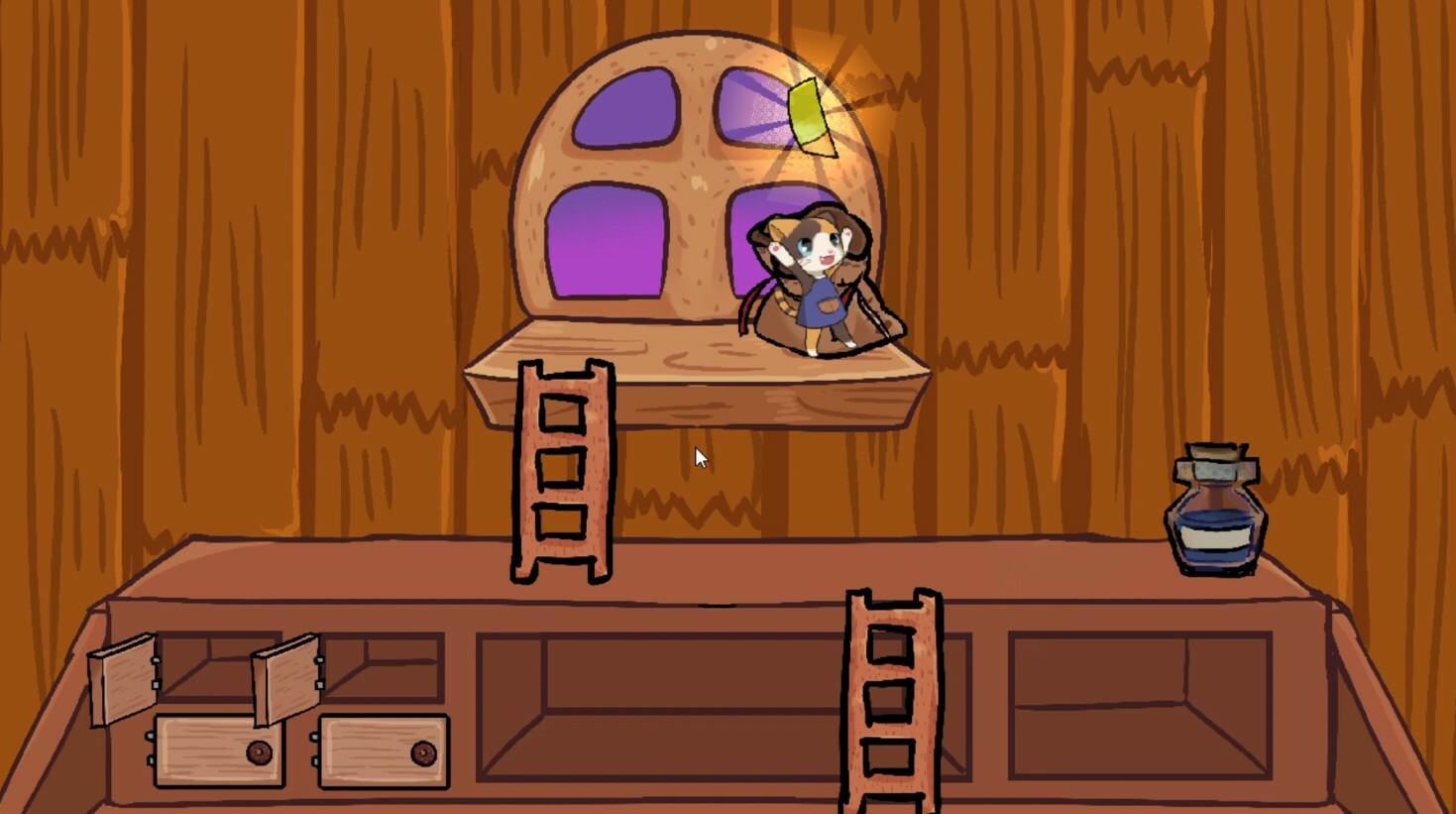
Task: Climb the ladder to the window shelf
Action: click(x=562, y=471)
